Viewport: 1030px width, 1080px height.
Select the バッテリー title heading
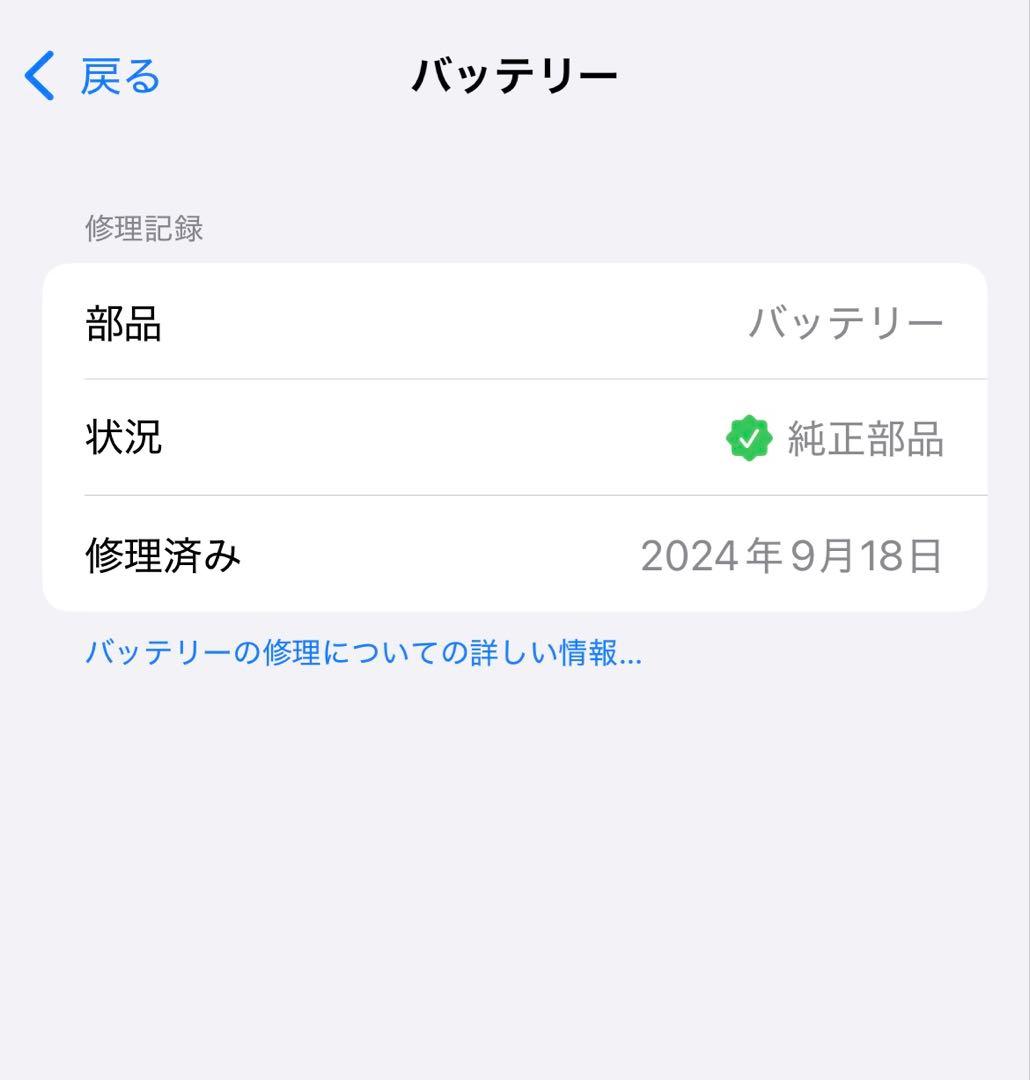(515, 72)
